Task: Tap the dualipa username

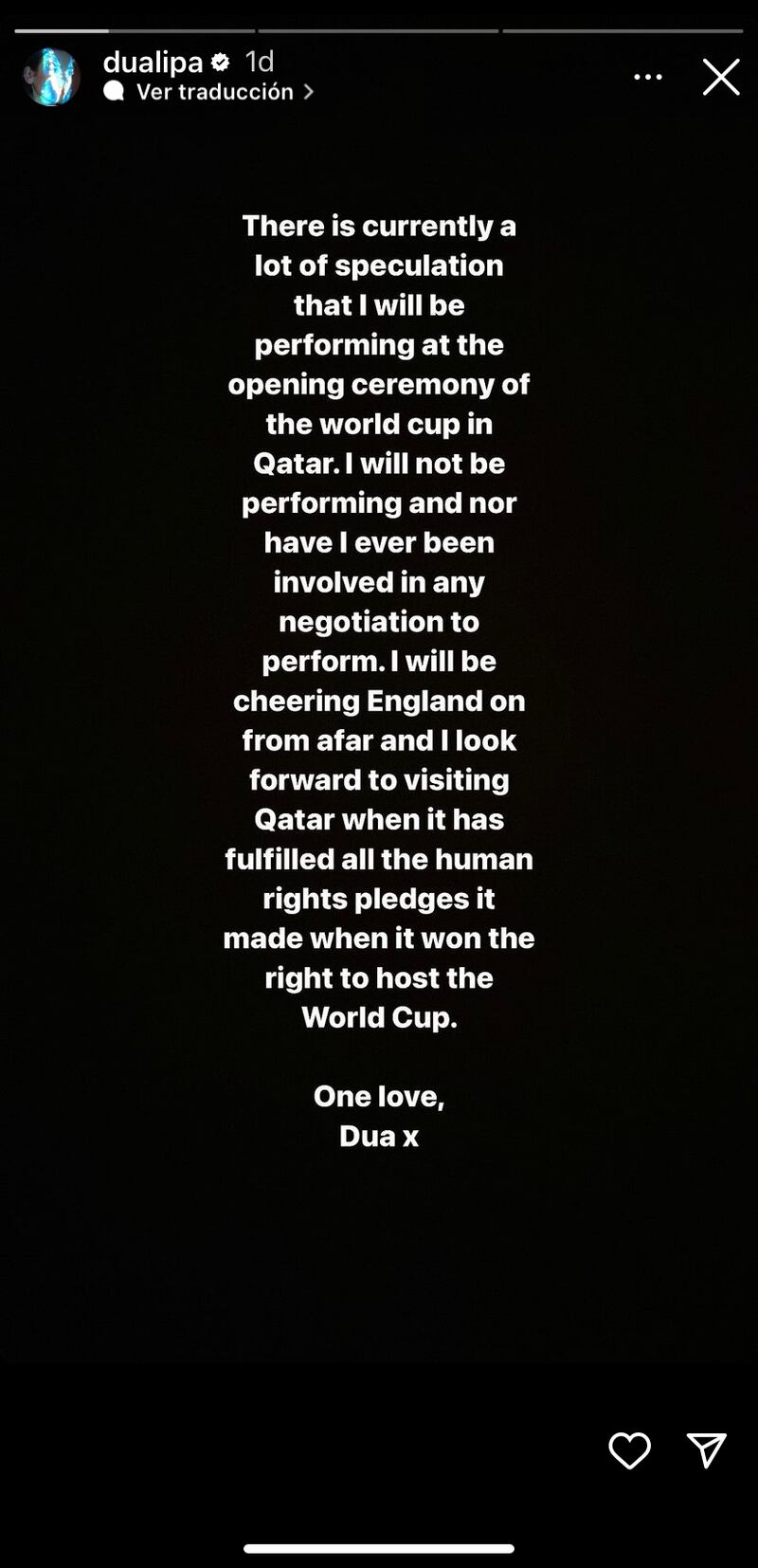Action: tap(153, 63)
